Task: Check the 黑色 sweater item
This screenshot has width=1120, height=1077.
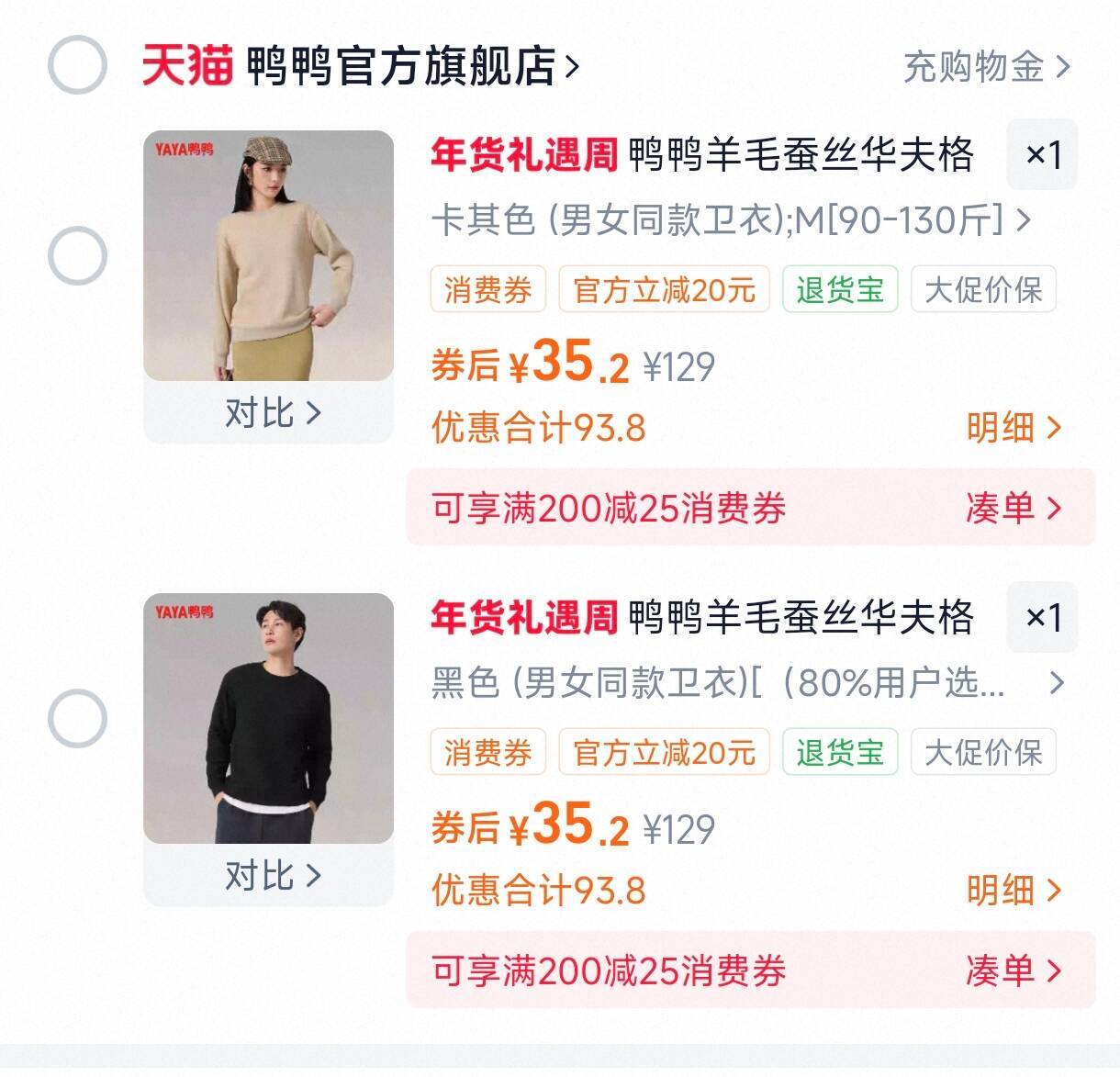Action: (x=77, y=718)
